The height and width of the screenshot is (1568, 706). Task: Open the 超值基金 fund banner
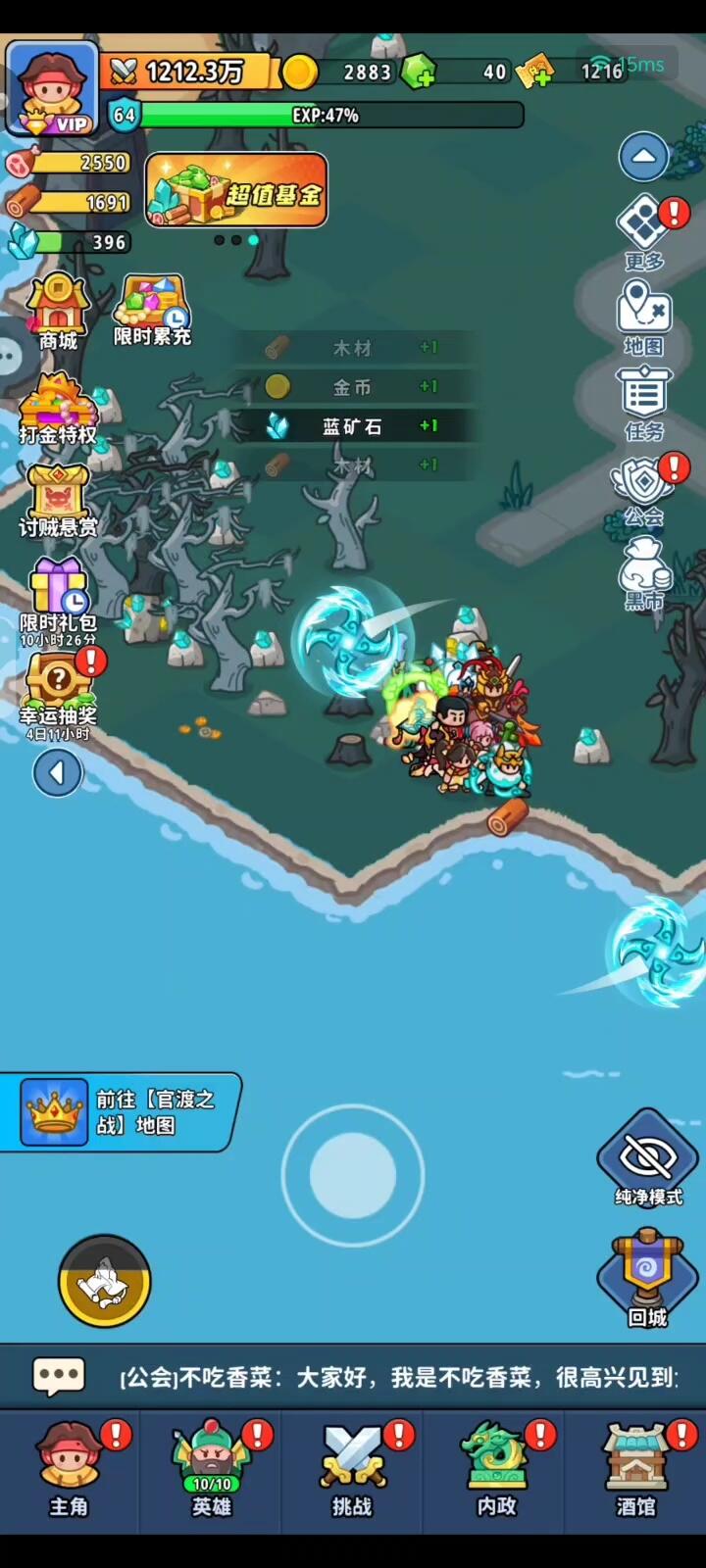pos(236,190)
